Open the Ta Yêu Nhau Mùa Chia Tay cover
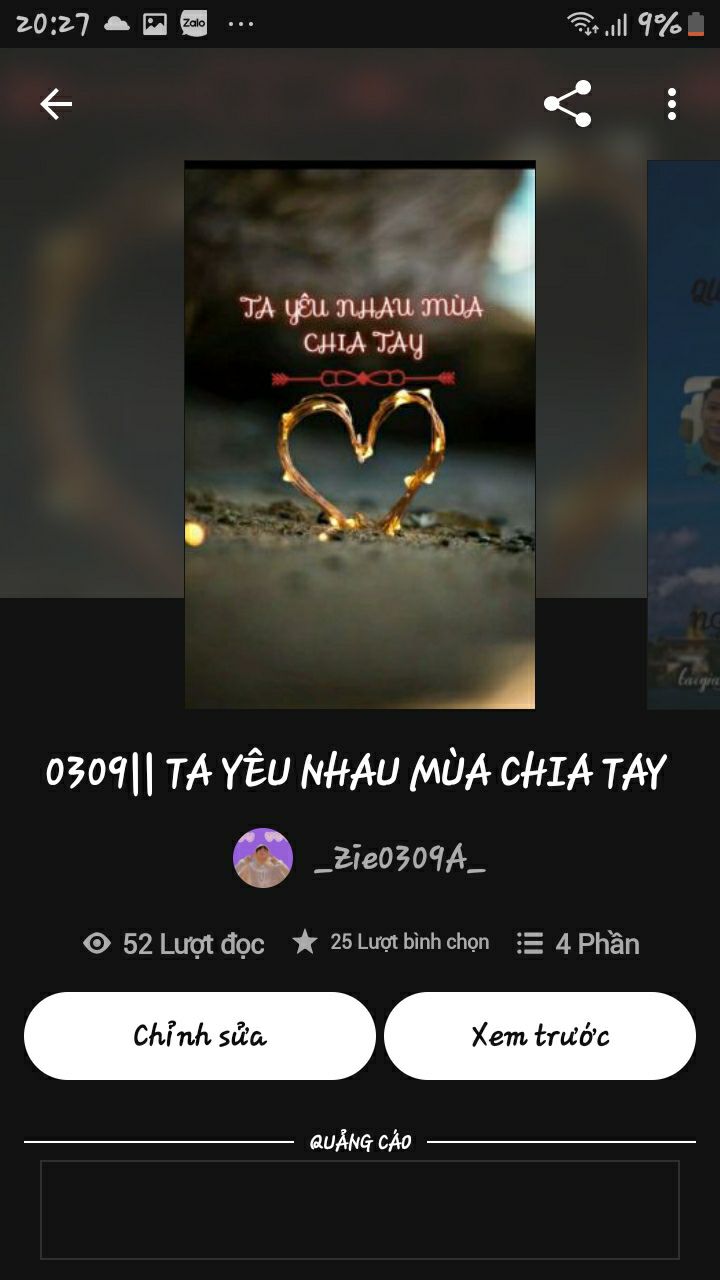 [x=360, y=435]
